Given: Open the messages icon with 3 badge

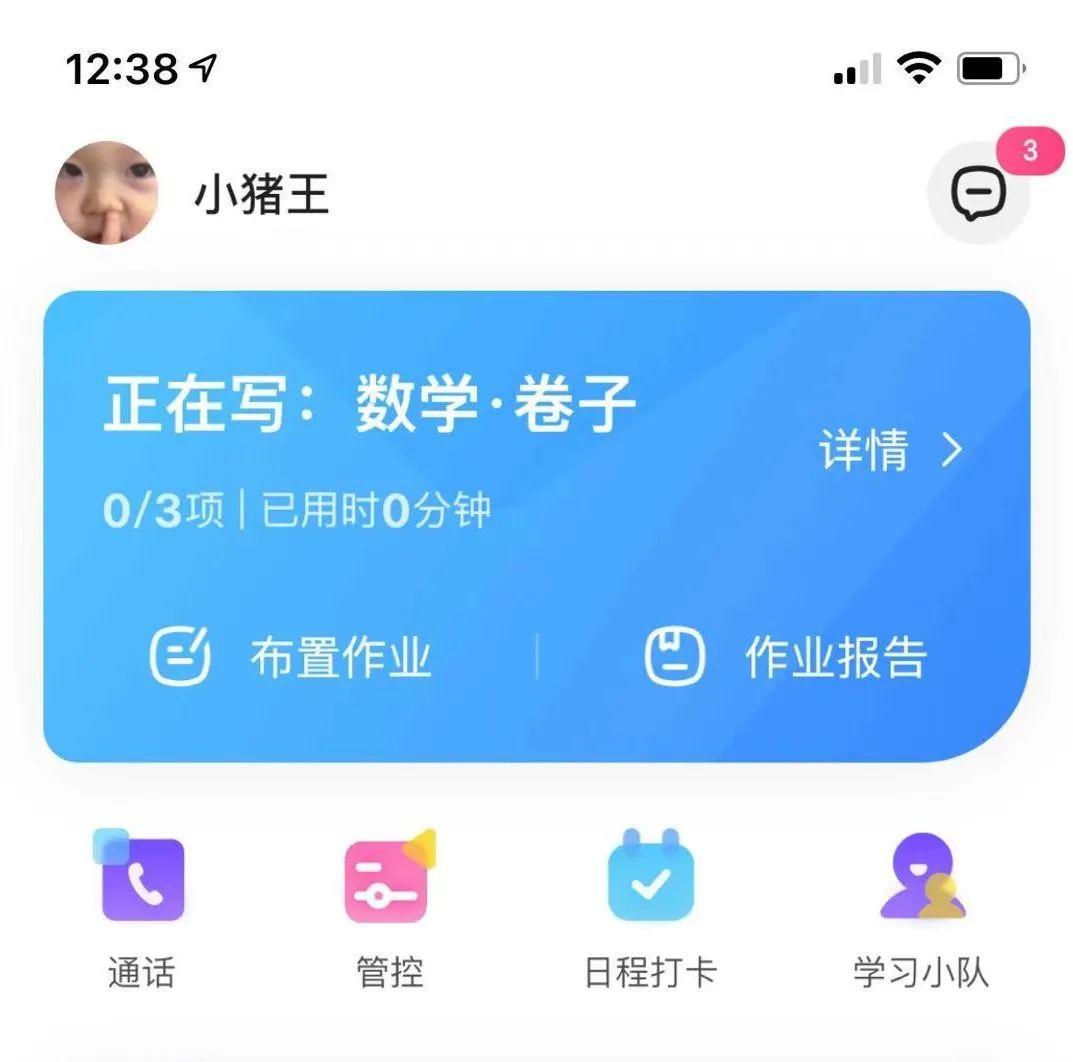Looking at the screenshot, I should pos(977,194).
